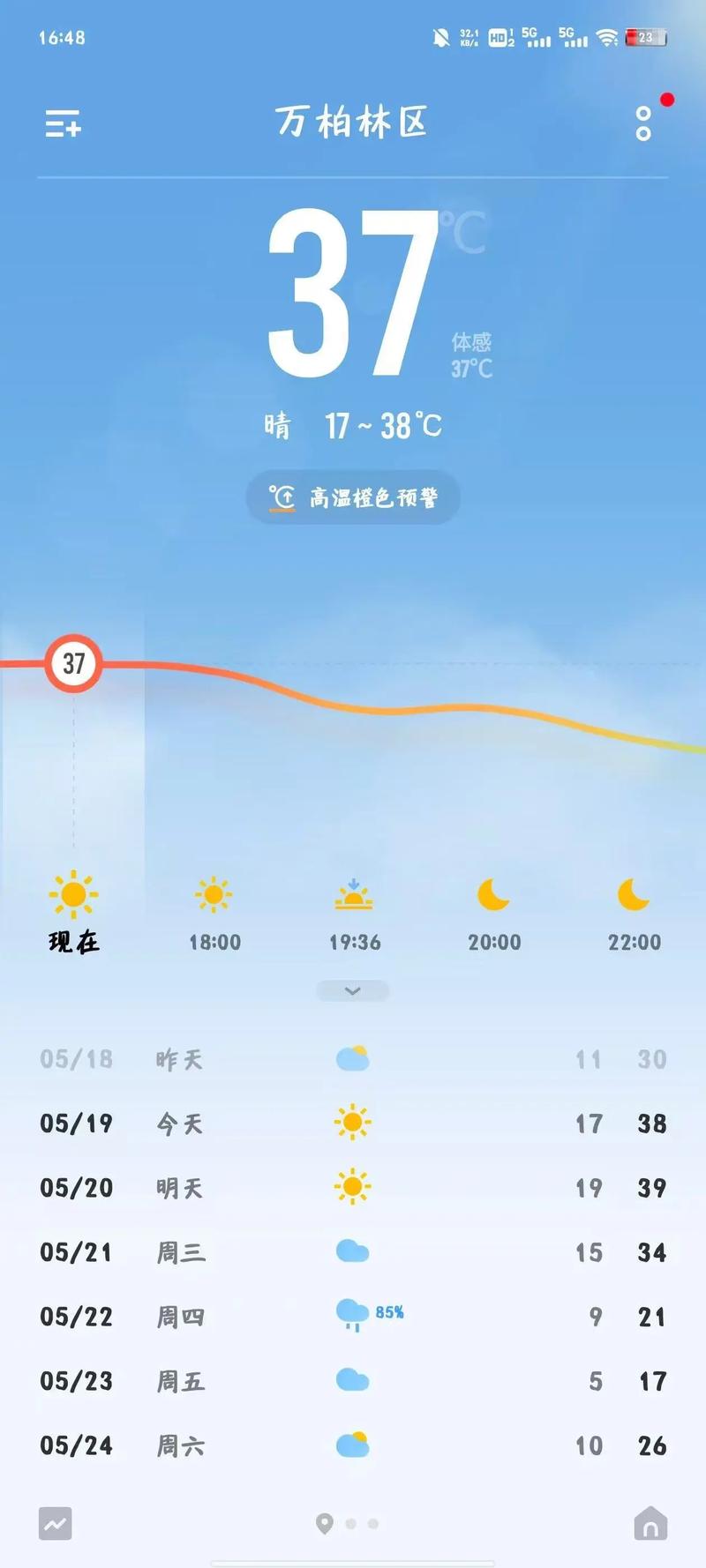The width and height of the screenshot is (706, 1568).
Task: Tap tomorrow's forecast row 明天
Action: click(x=353, y=1187)
